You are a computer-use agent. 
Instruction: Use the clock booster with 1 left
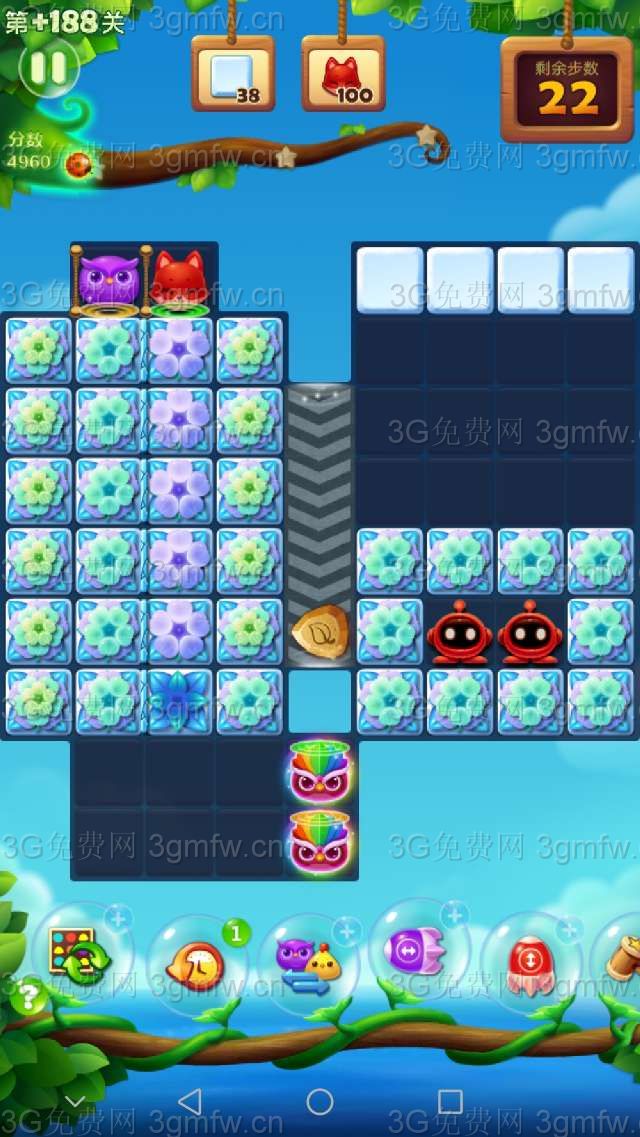point(196,963)
